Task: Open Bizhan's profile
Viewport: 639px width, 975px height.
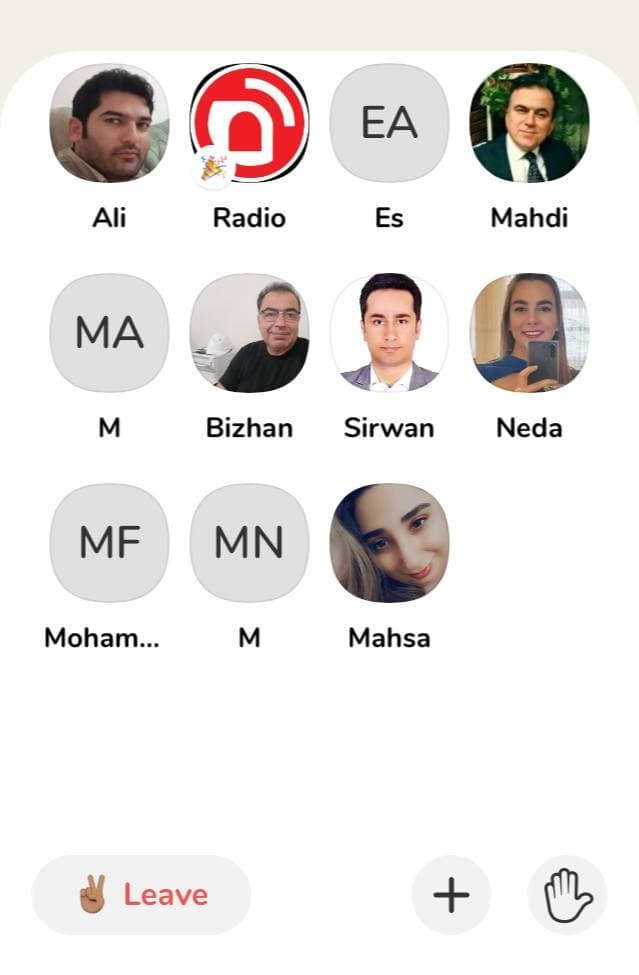Action: click(249, 333)
